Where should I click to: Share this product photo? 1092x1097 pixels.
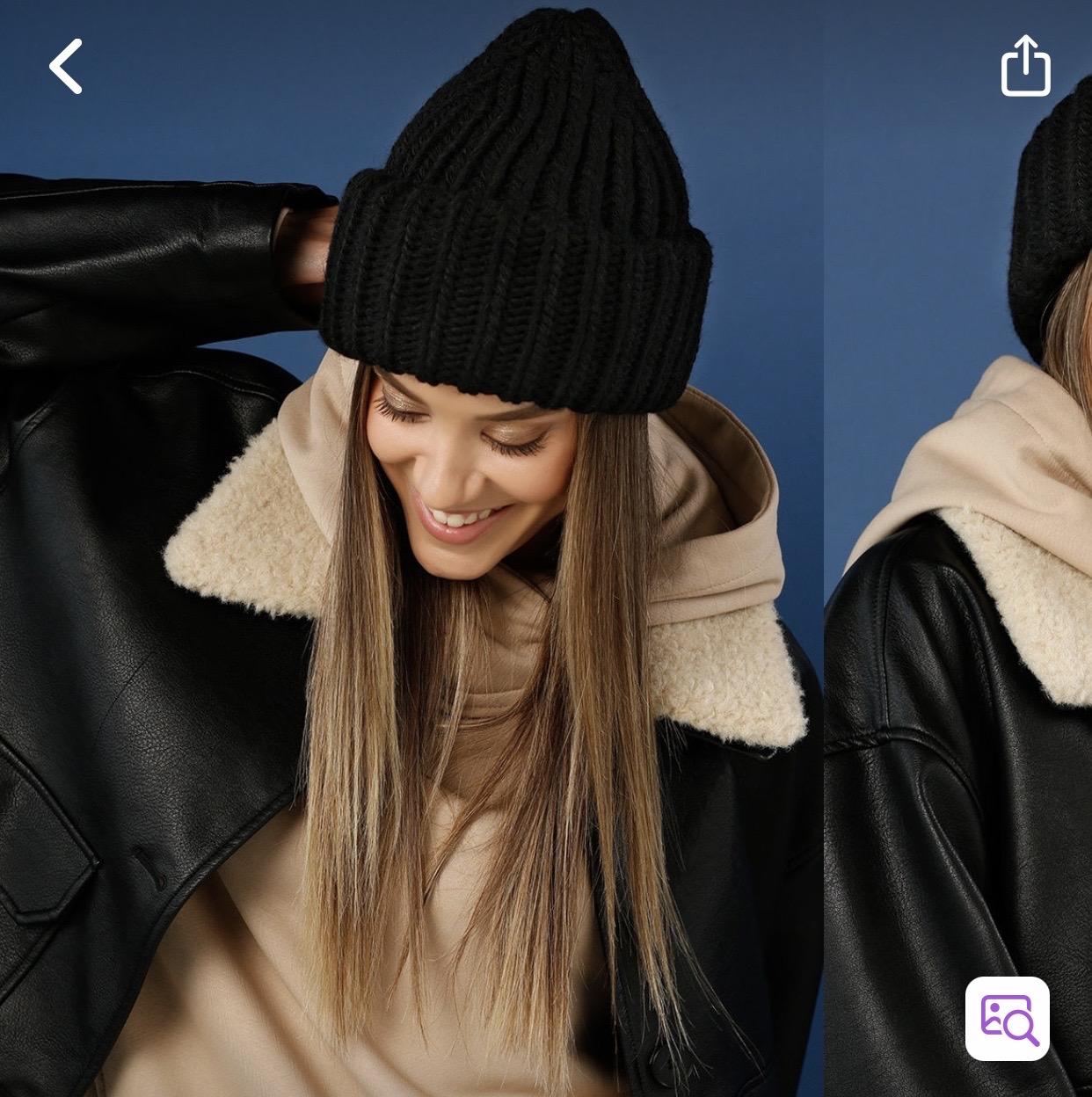(1025, 65)
